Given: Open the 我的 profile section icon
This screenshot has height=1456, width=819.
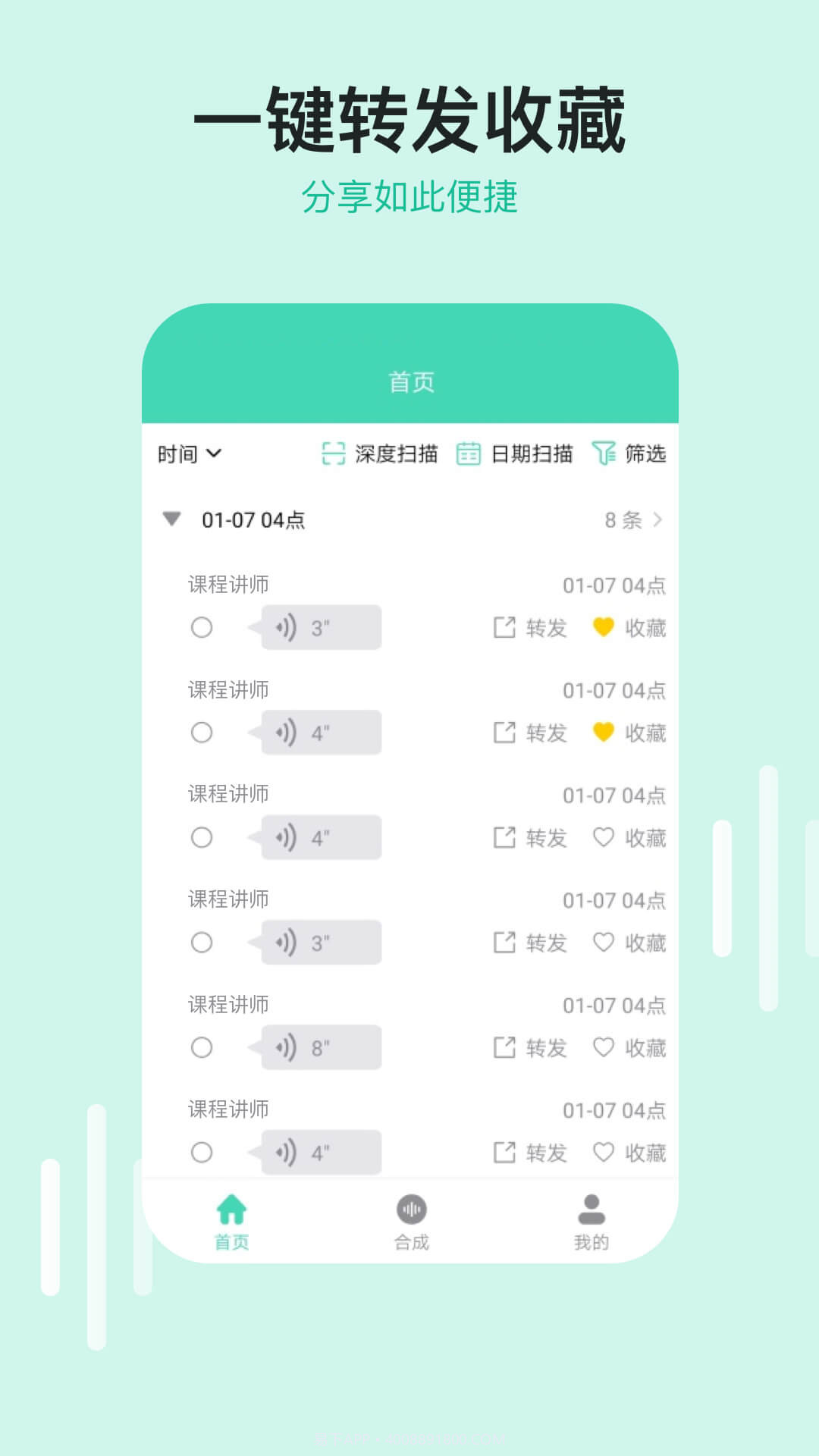Looking at the screenshot, I should point(591,1210).
